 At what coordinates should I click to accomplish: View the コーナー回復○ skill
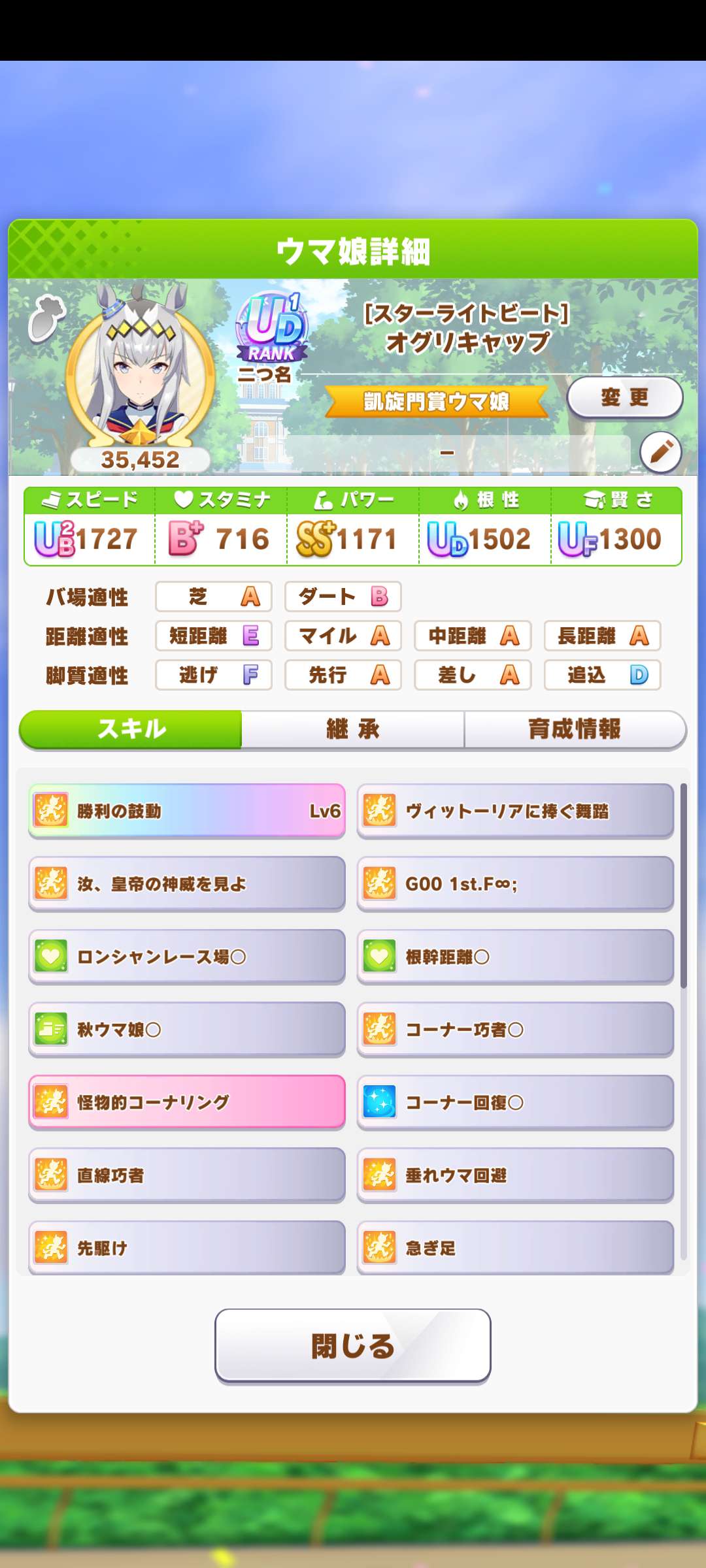click(x=515, y=1102)
